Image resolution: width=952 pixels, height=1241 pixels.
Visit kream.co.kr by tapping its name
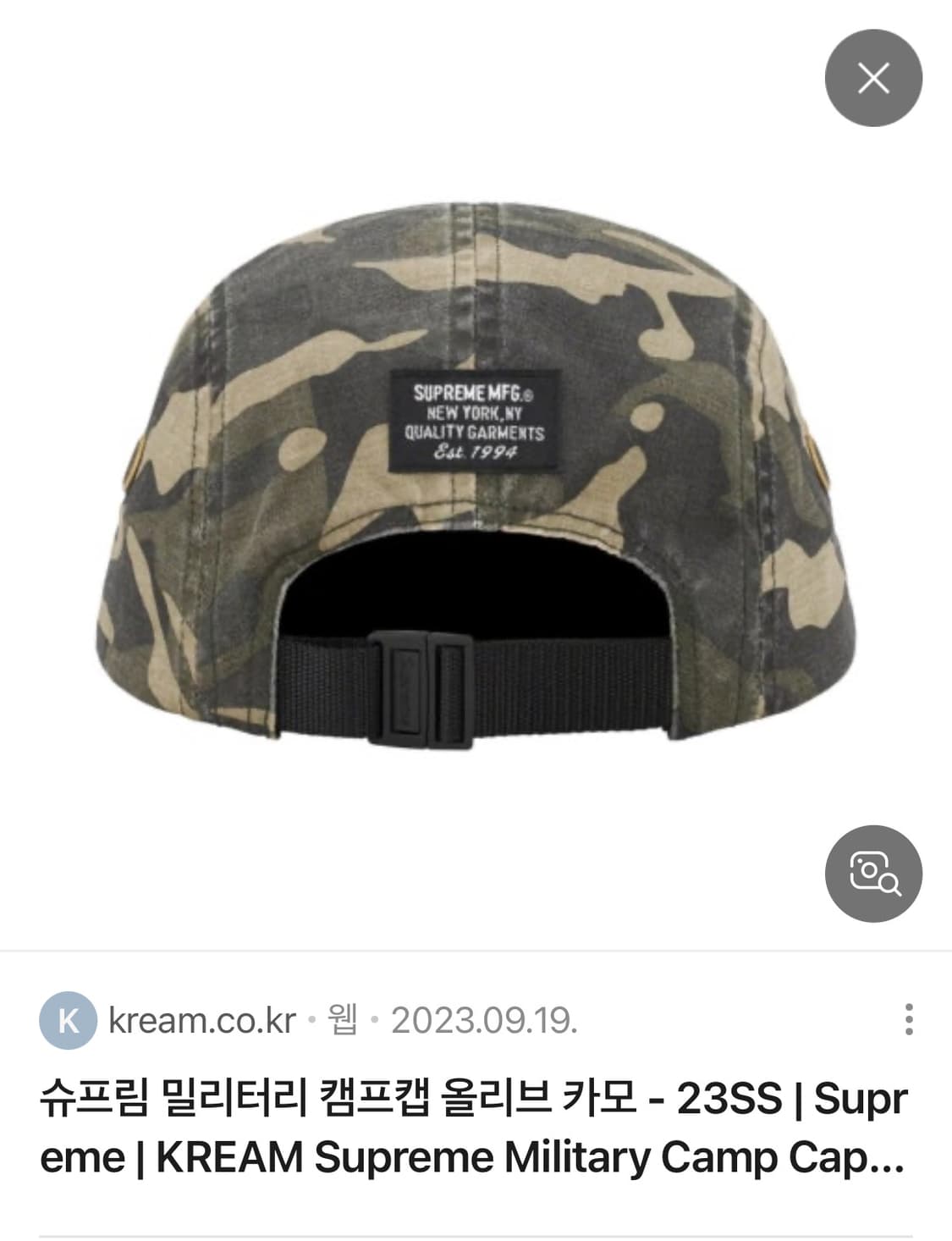click(x=201, y=1023)
